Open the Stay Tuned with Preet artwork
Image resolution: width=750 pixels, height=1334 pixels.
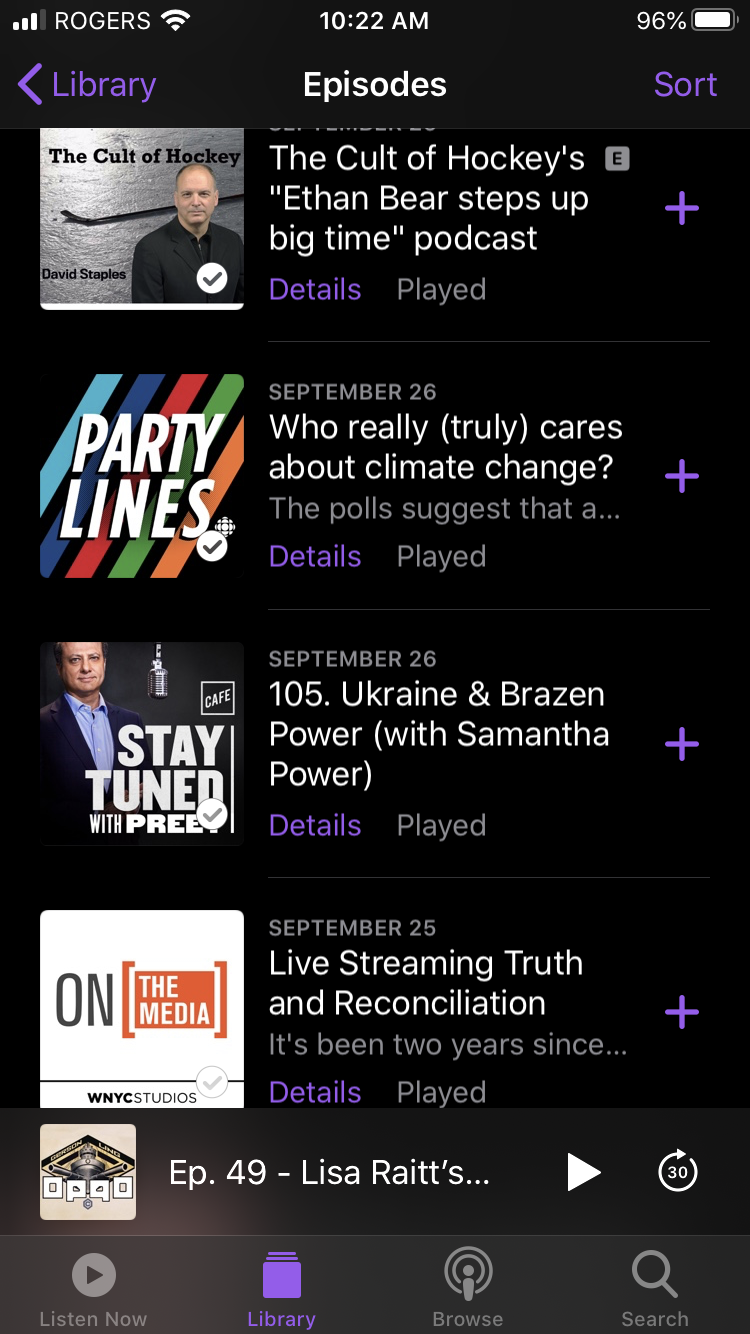point(142,744)
